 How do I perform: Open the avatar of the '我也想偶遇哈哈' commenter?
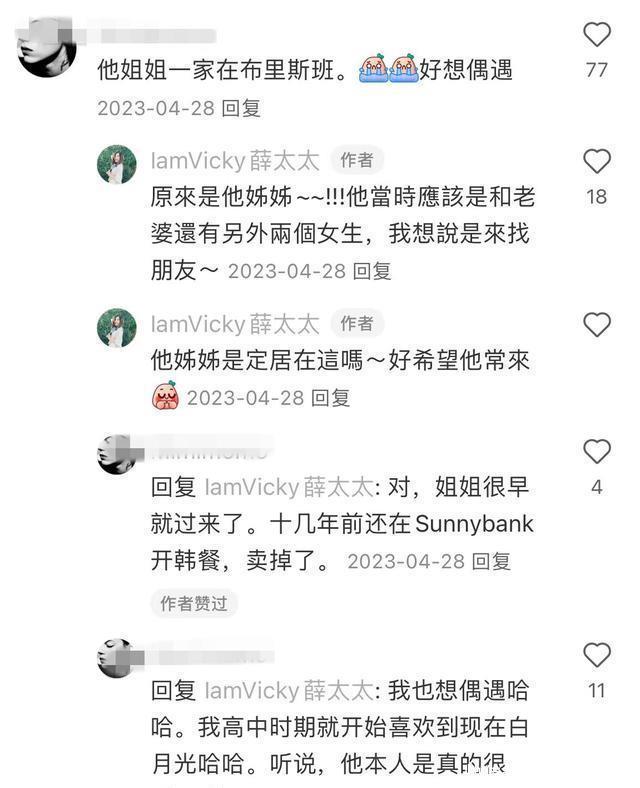pyautogui.click(x=117, y=658)
